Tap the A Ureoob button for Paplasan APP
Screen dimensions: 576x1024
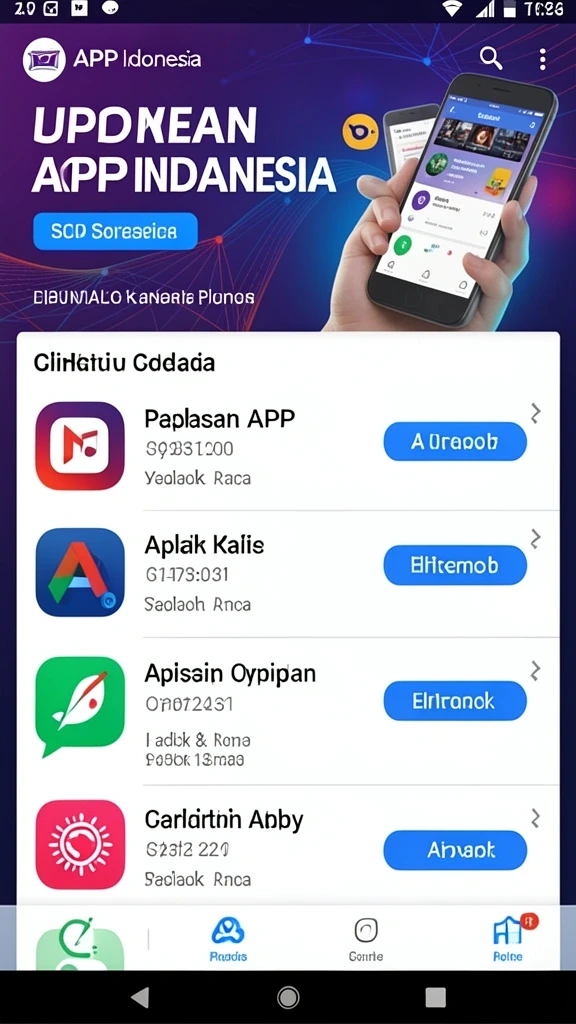point(455,442)
